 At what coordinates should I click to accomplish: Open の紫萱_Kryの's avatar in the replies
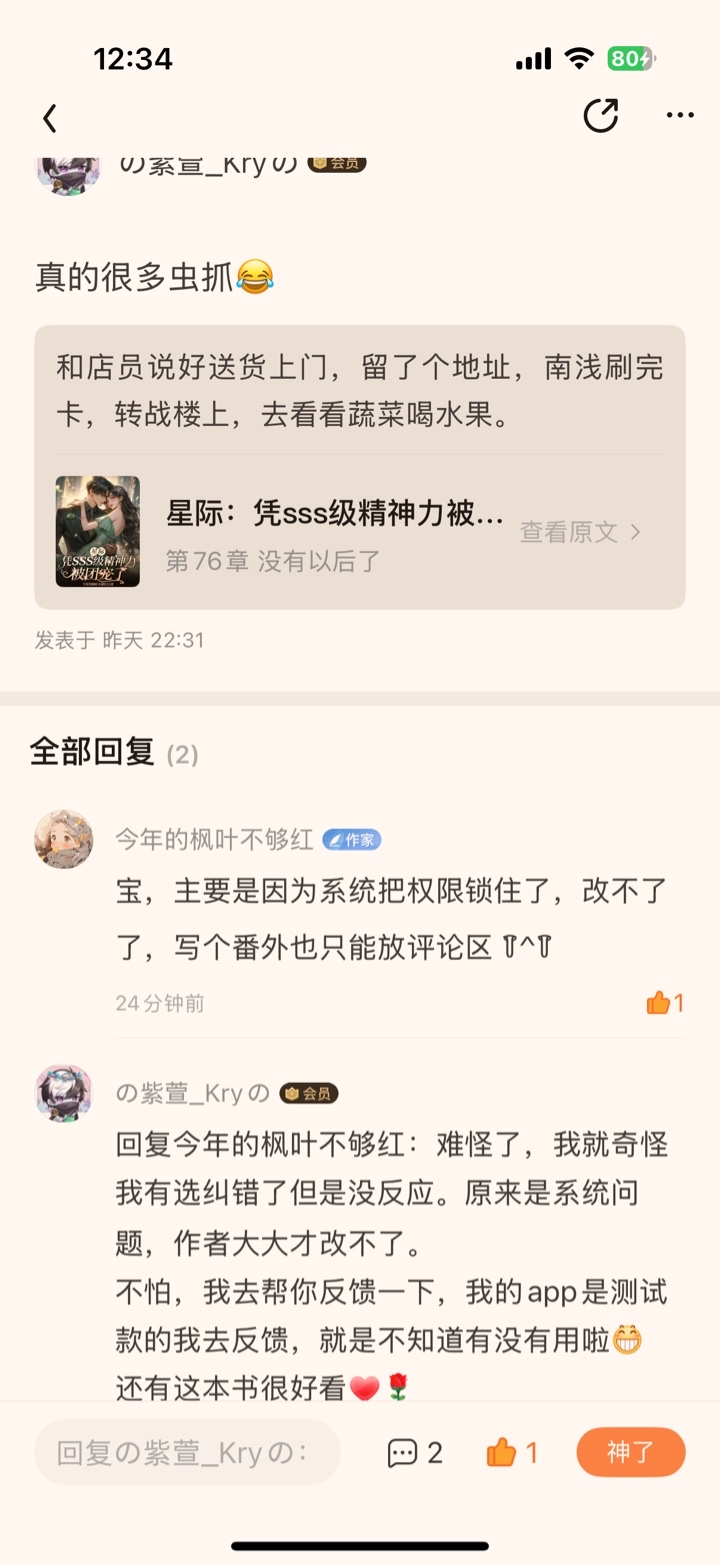[x=64, y=1093]
